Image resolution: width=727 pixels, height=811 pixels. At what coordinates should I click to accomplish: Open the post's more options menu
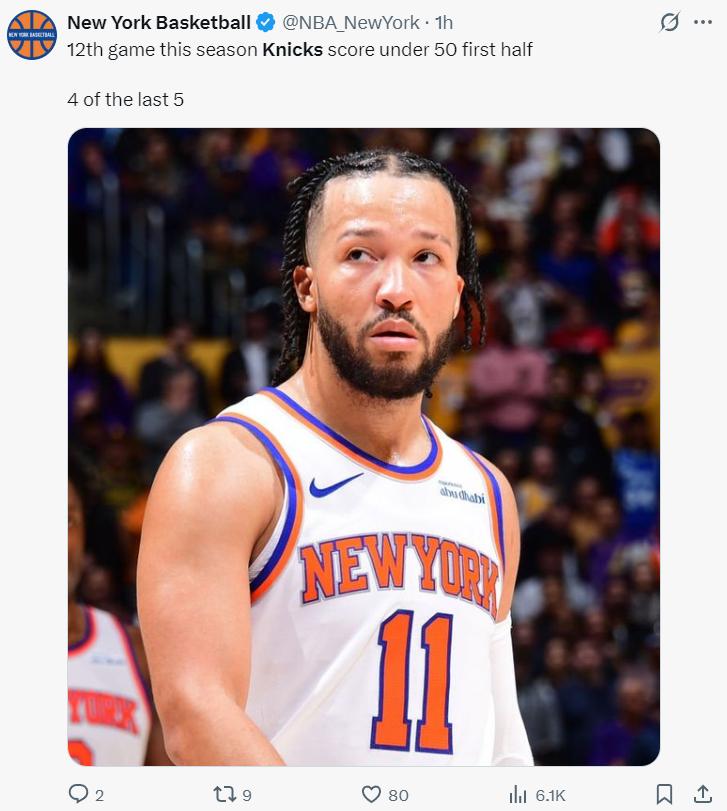point(703,23)
